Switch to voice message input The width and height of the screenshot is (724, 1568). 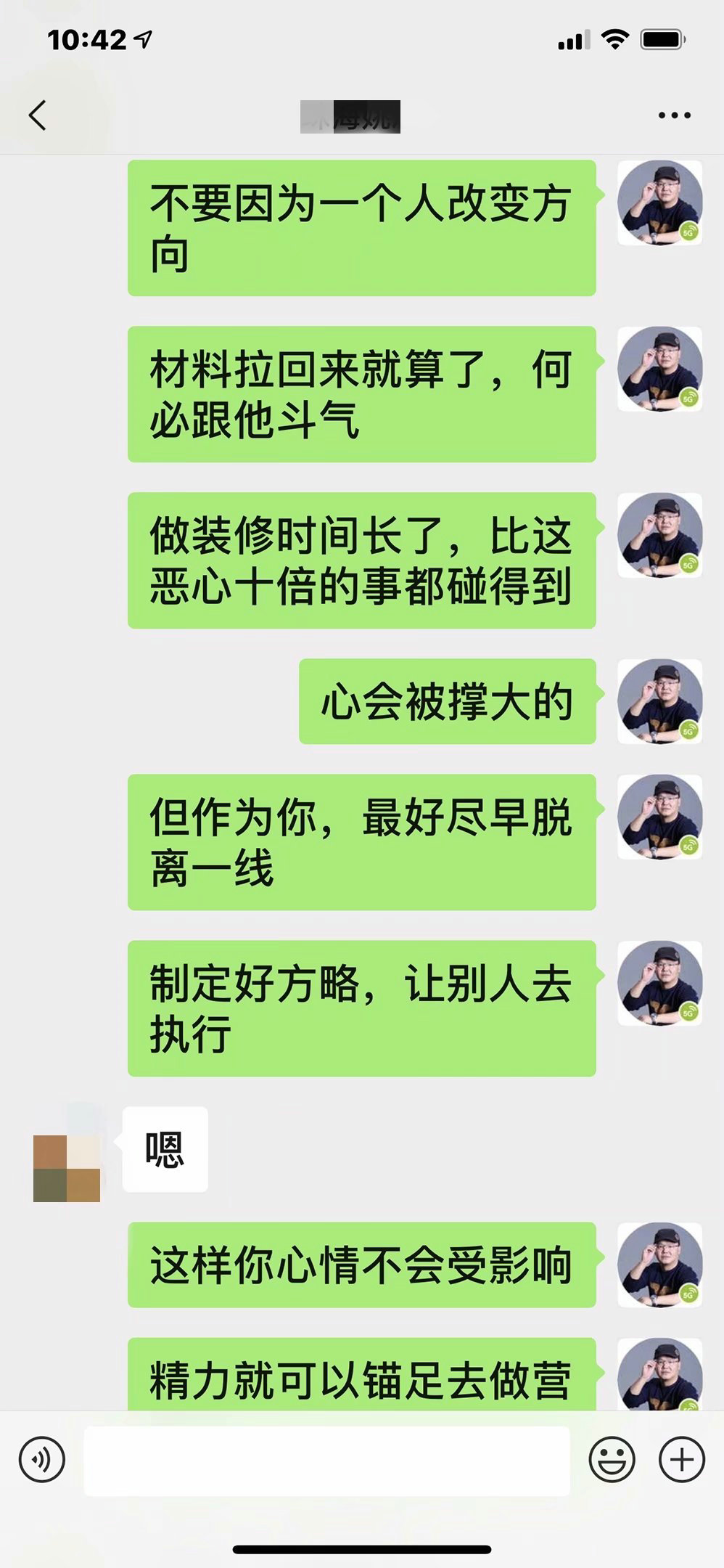(42, 1459)
